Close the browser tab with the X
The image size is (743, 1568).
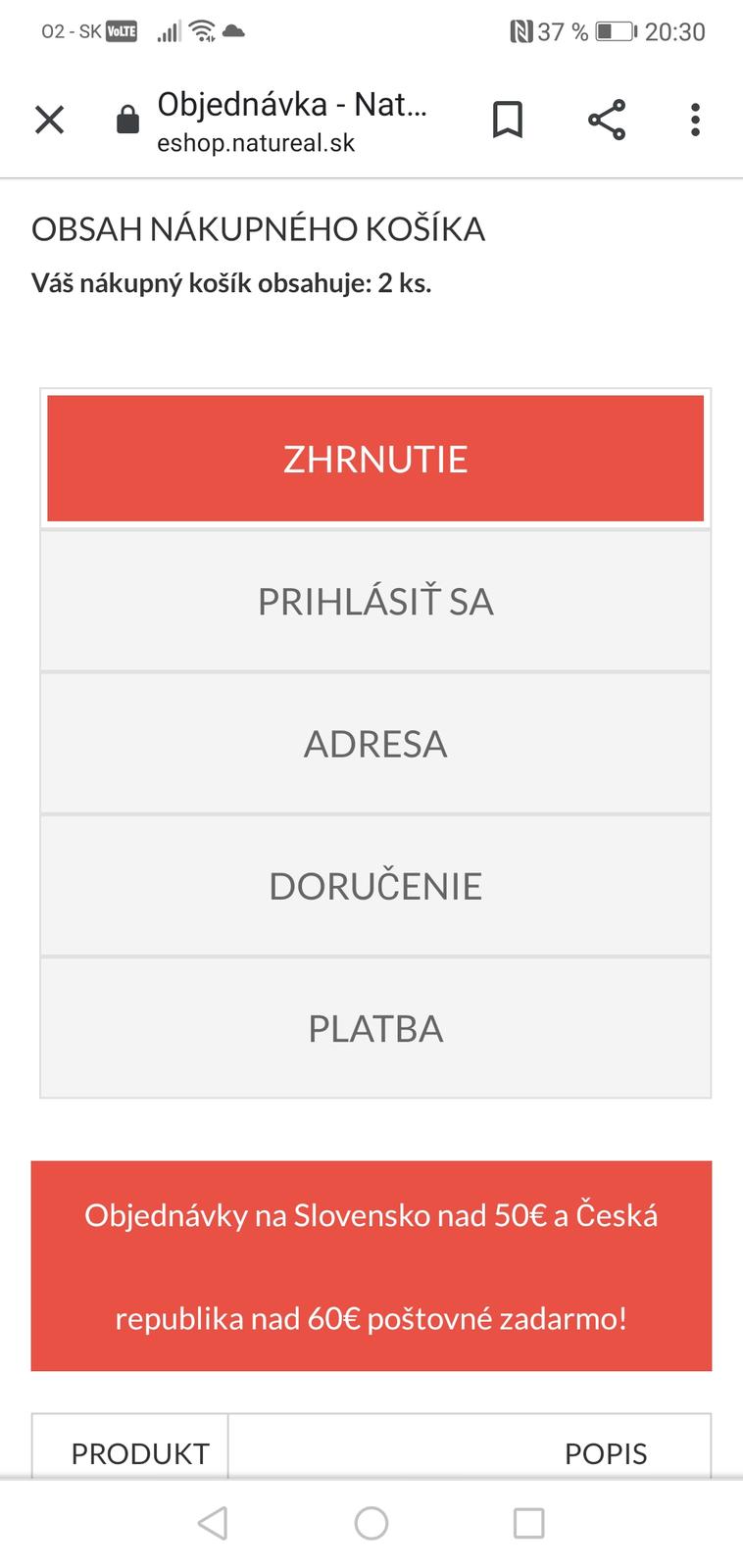point(49,121)
